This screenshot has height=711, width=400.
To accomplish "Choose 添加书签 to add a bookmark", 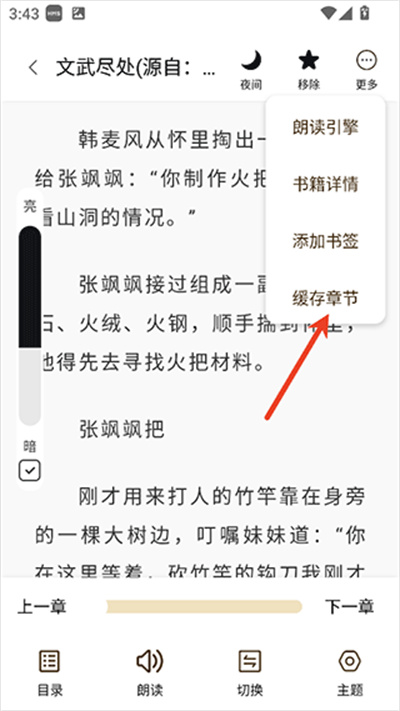I will tap(326, 242).
